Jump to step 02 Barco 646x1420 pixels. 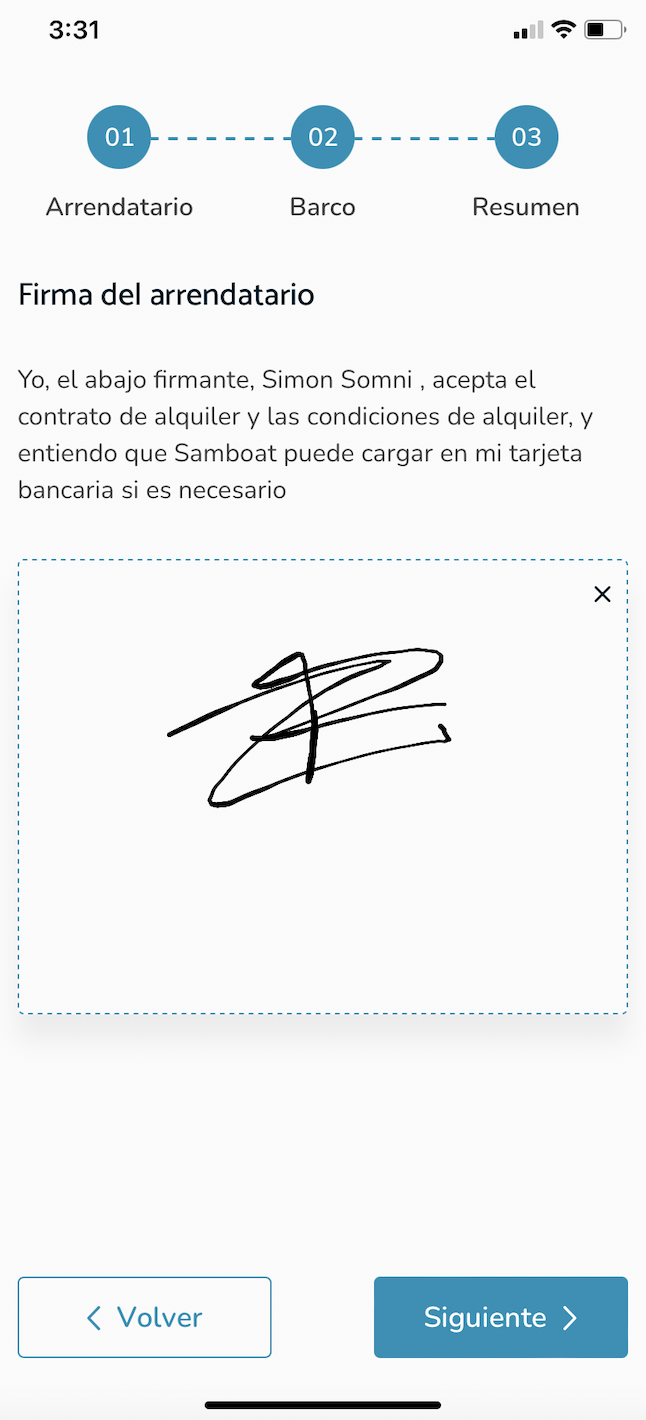pos(323,137)
